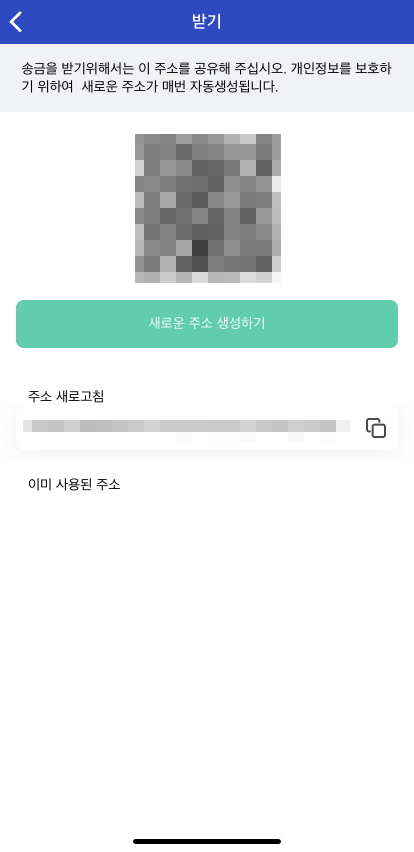The width and height of the screenshot is (414, 852).
Task: Go back using the top-left arrow
Action: click(16, 22)
